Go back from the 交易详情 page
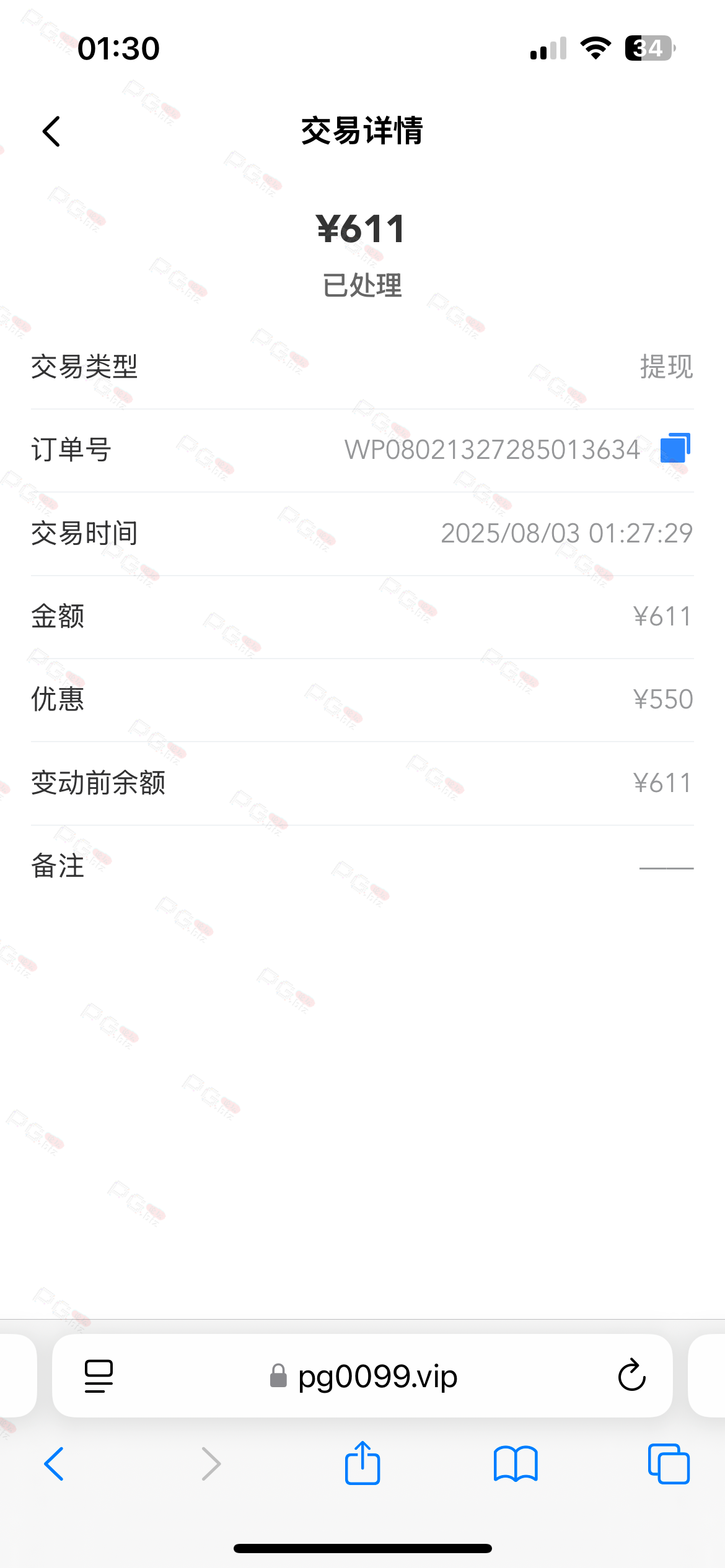 [52, 131]
